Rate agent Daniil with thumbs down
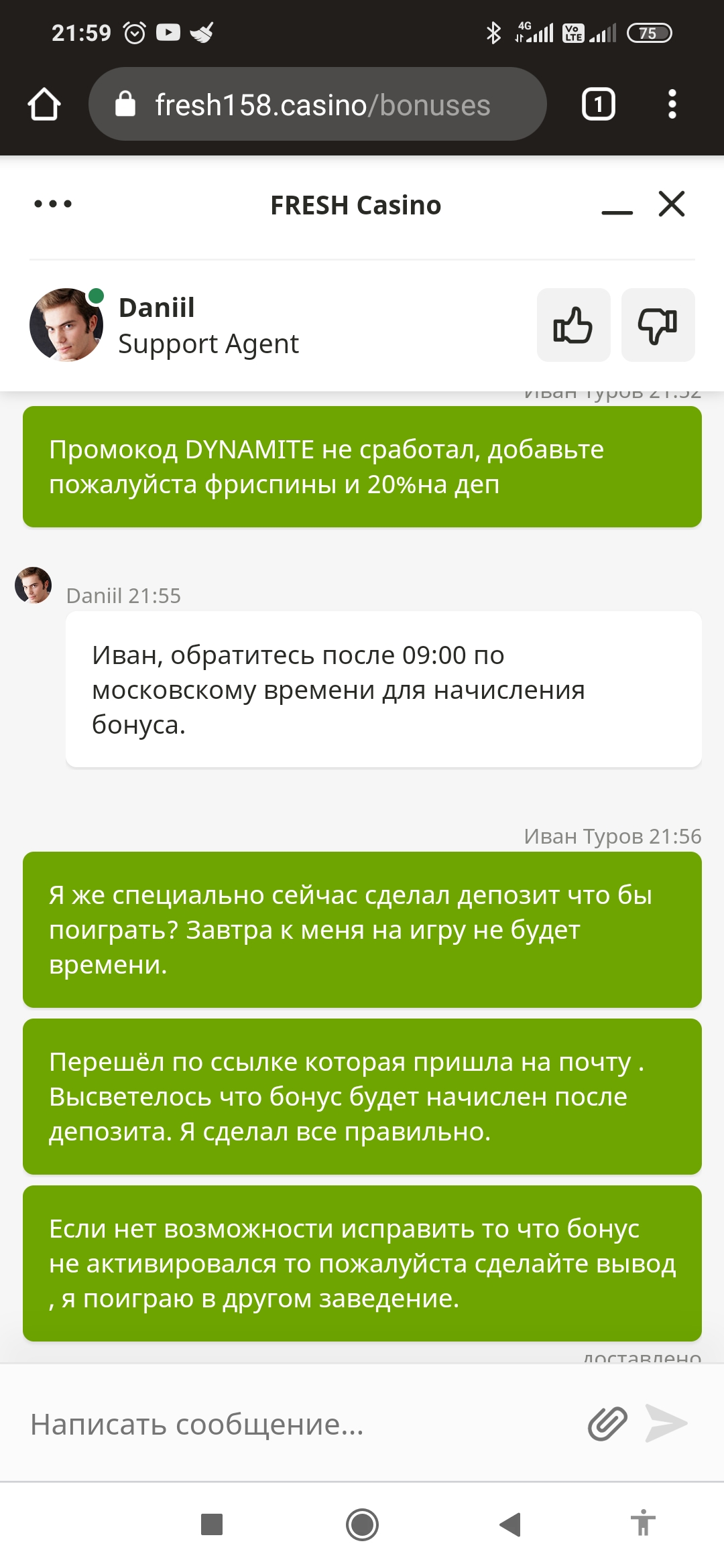This screenshot has width=724, height=1568. pos(658,325)
